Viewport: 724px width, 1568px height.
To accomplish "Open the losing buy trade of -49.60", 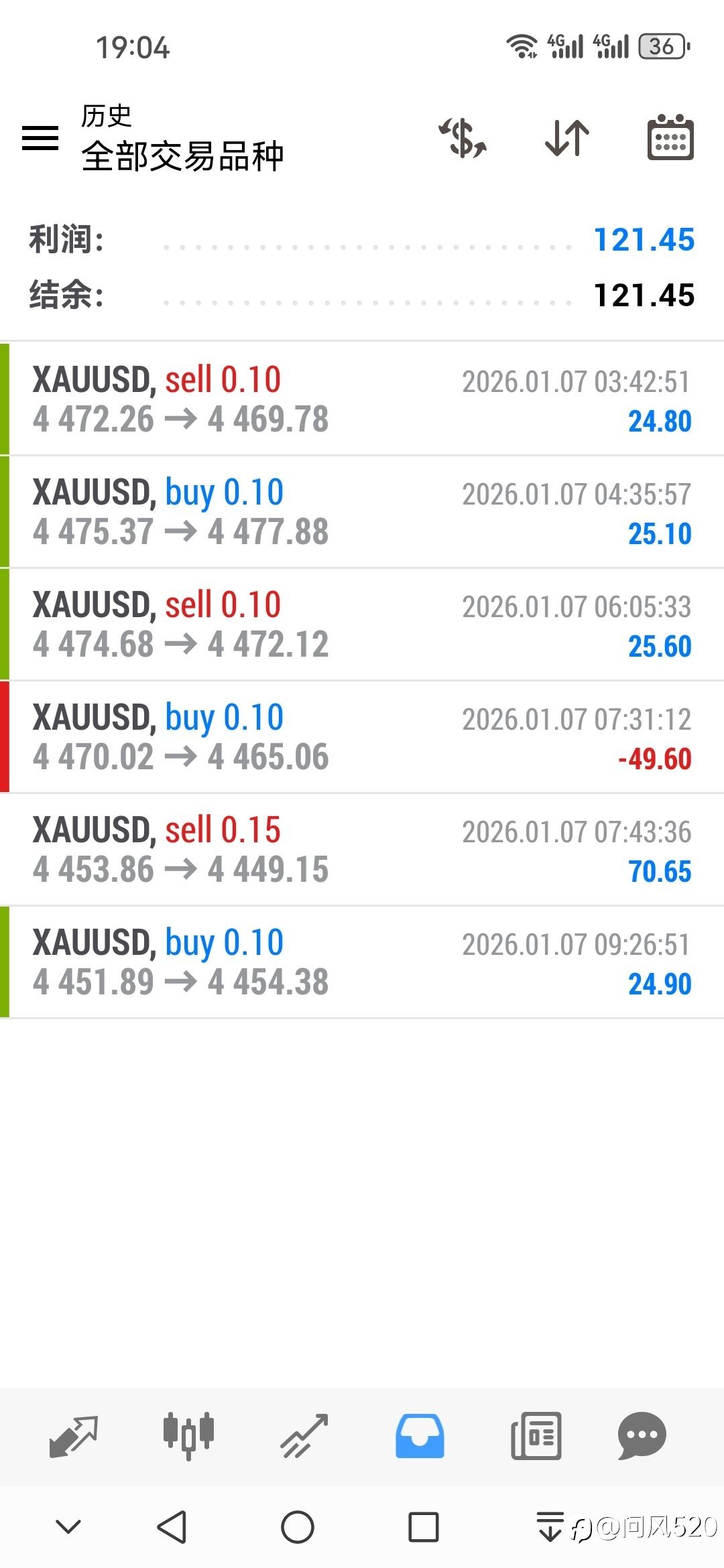I will 362,737.
